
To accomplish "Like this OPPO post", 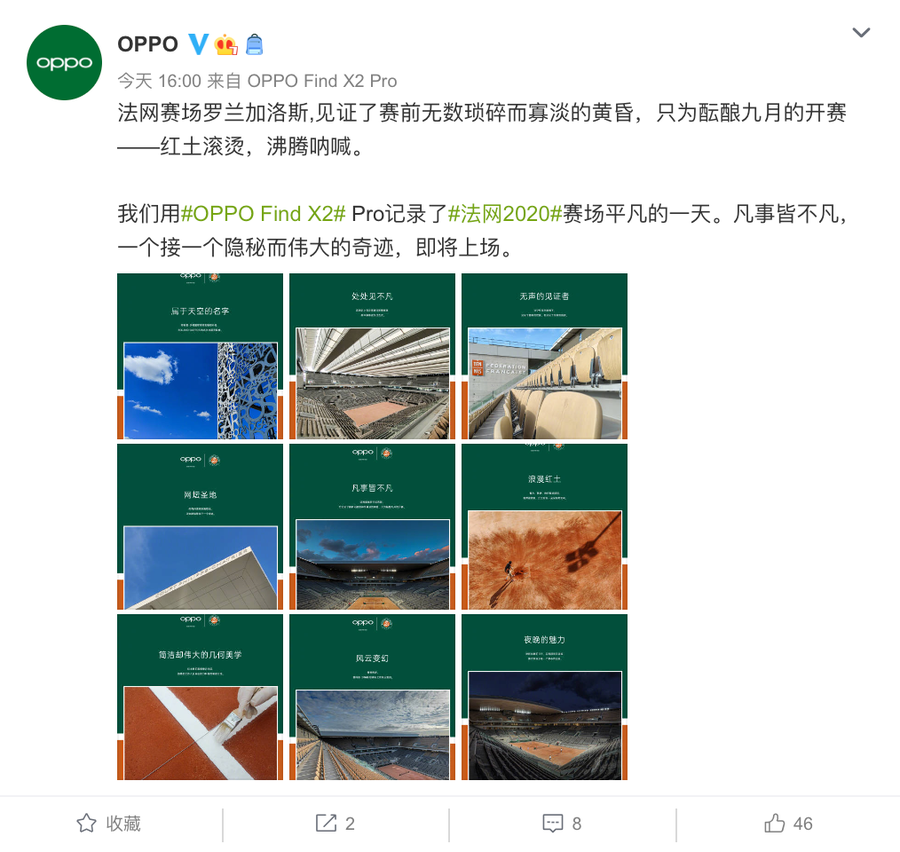I will click(x=788, y=824).
